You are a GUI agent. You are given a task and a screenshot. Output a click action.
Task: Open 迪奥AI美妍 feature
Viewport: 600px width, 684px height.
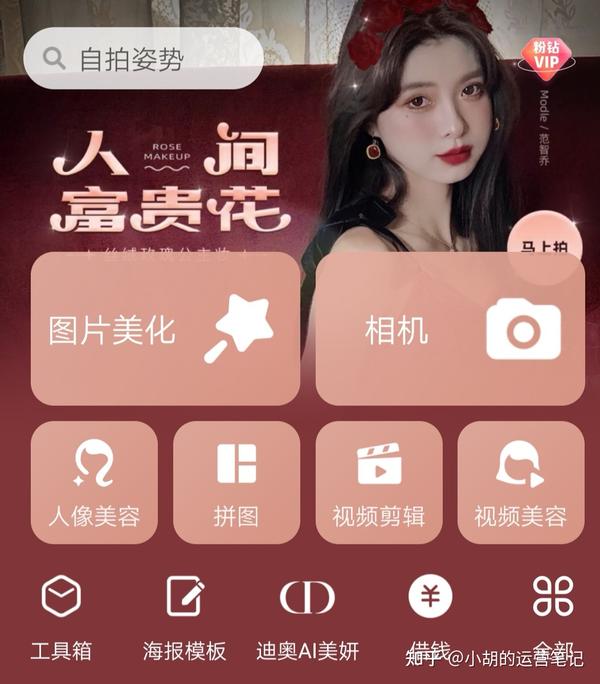pos(307,615)
